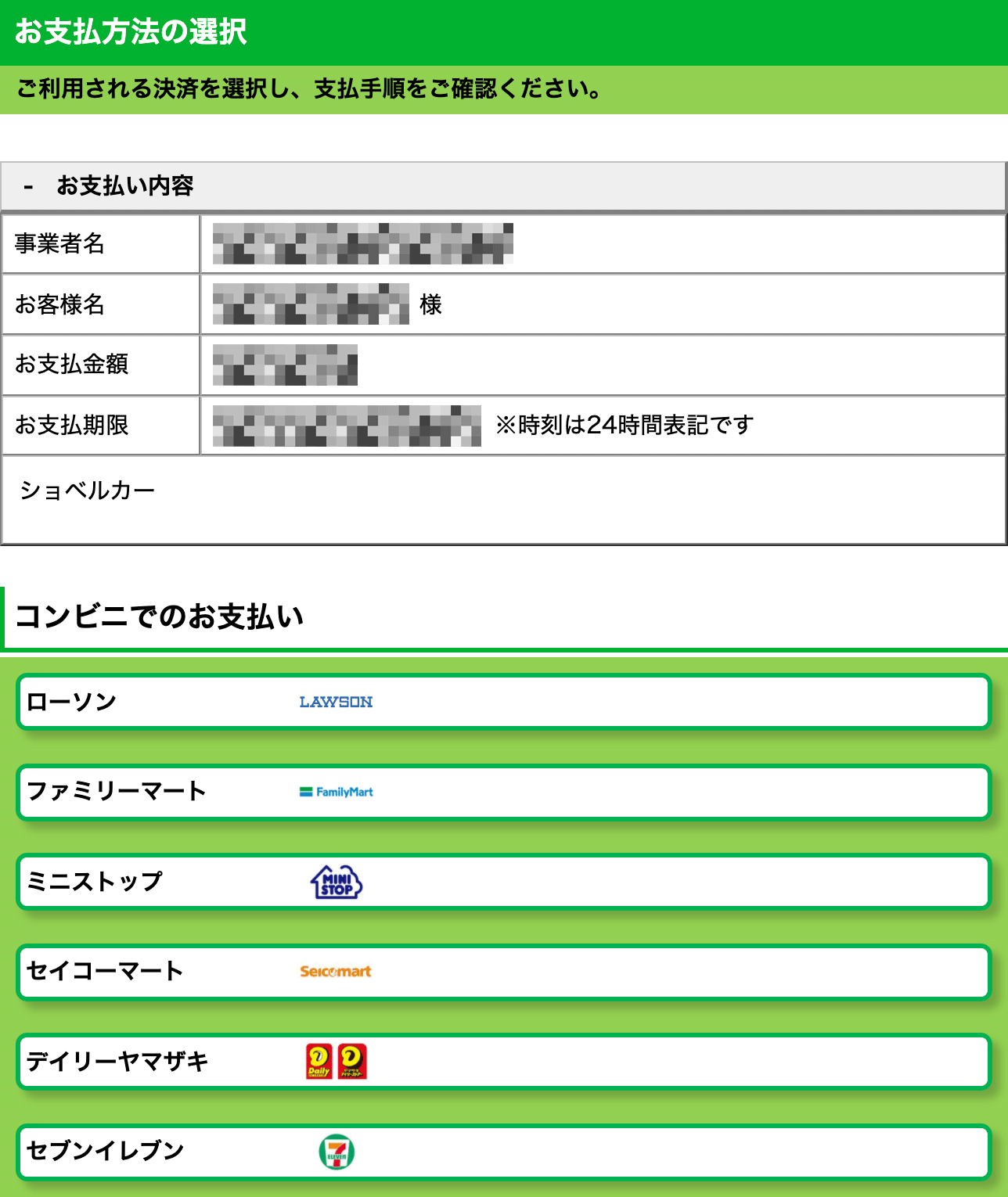Viewport: 1008px width, 1197px height.
Task: Choose ファミリーマート convenience store payment
Action: pyautogui.click(x=503, y=792)
